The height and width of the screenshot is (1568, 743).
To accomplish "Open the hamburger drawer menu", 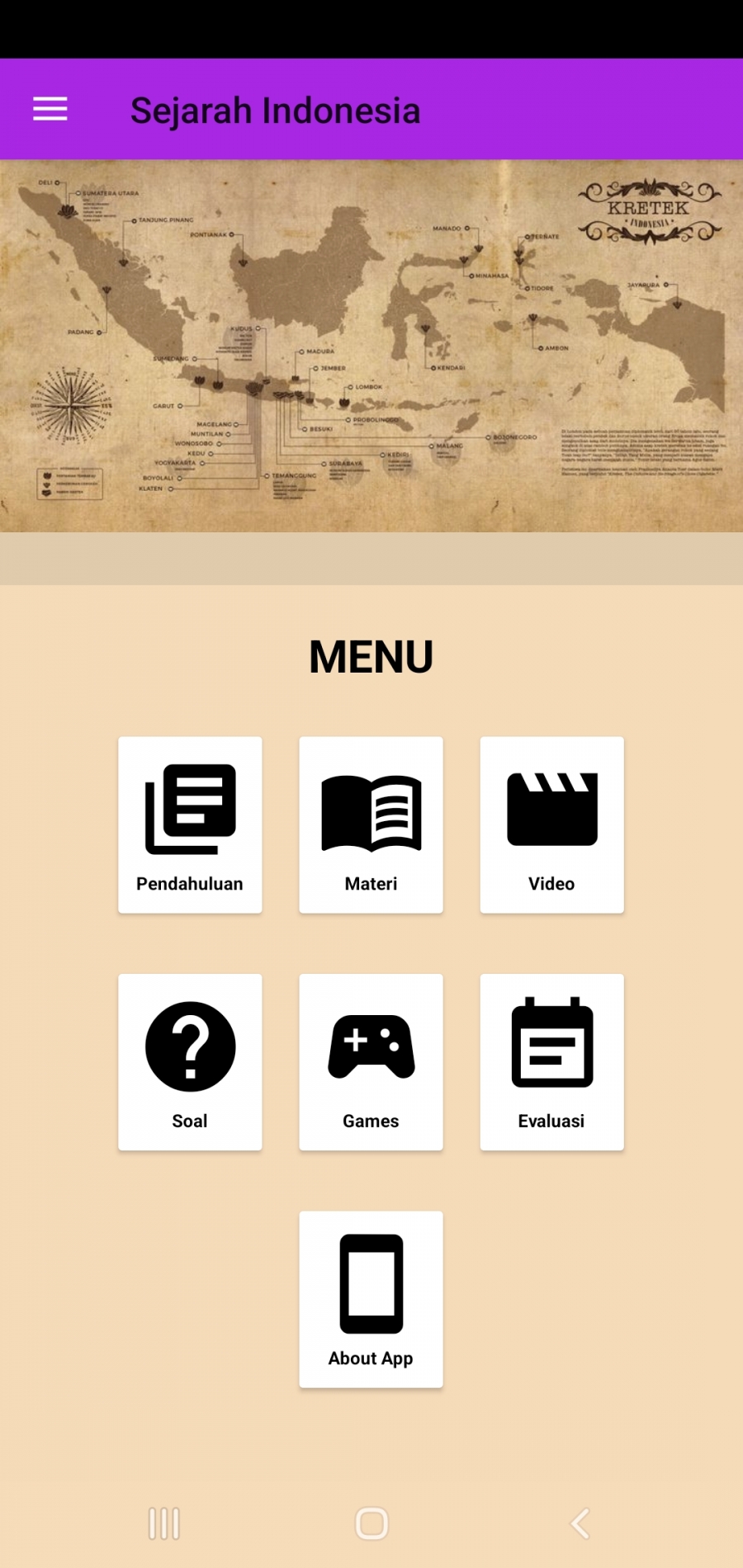I will (50, 109).
